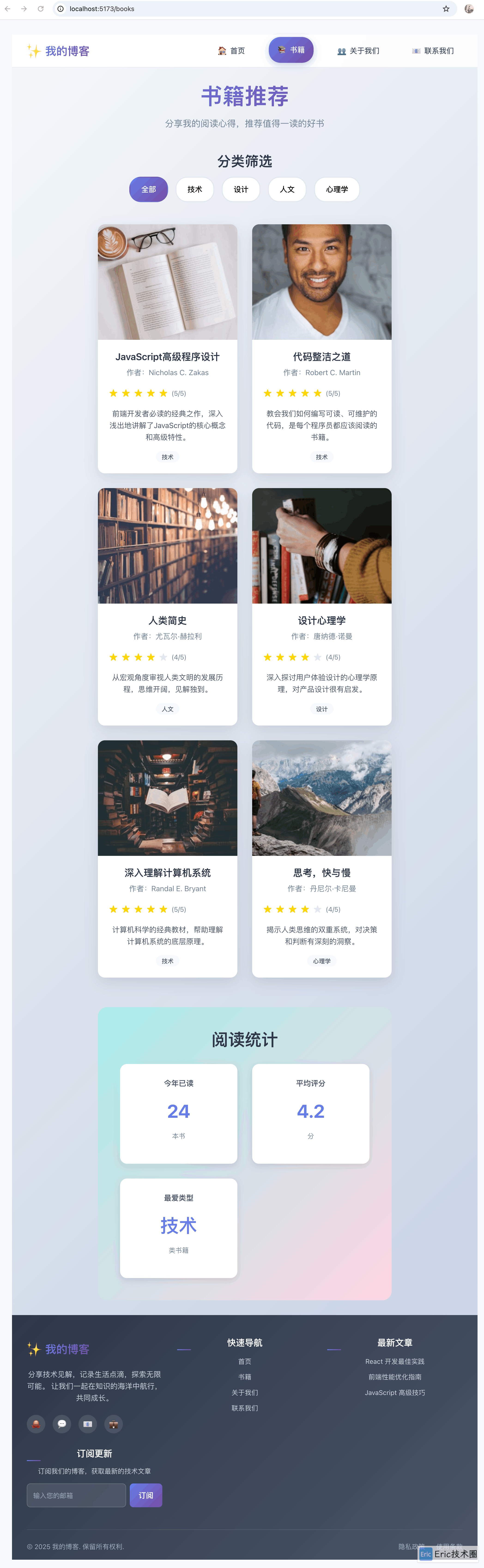The width and height of the screenshot is (484, 1568).
Task: Filter books by 心理学 category
Action: click(x=337, y=189)
